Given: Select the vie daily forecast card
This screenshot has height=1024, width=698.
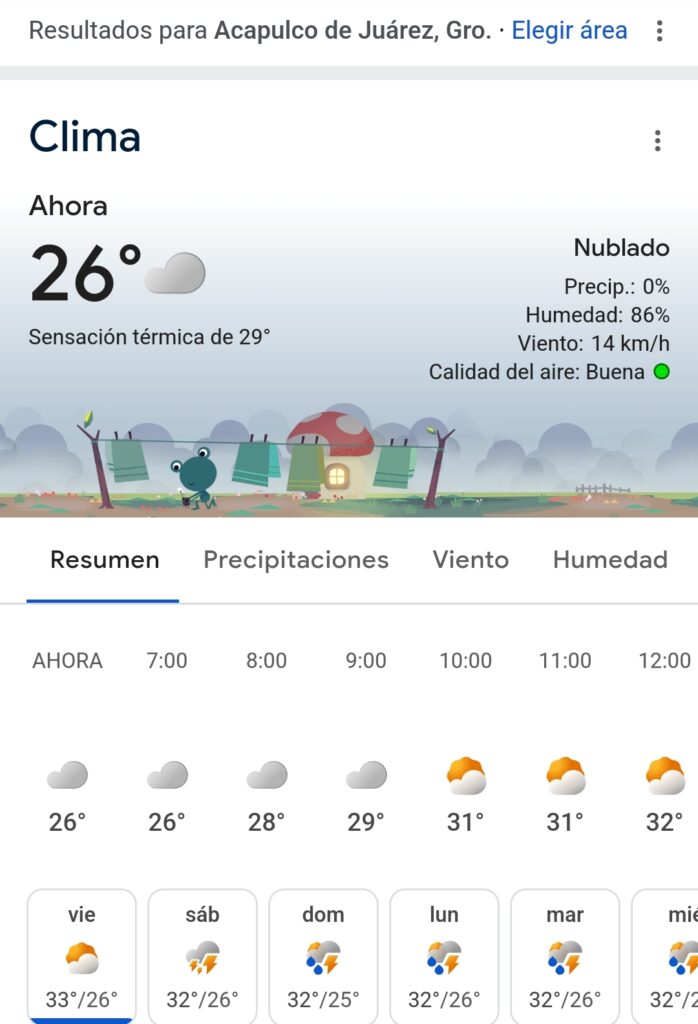Looking at the screenshot, I should point(82,956).
